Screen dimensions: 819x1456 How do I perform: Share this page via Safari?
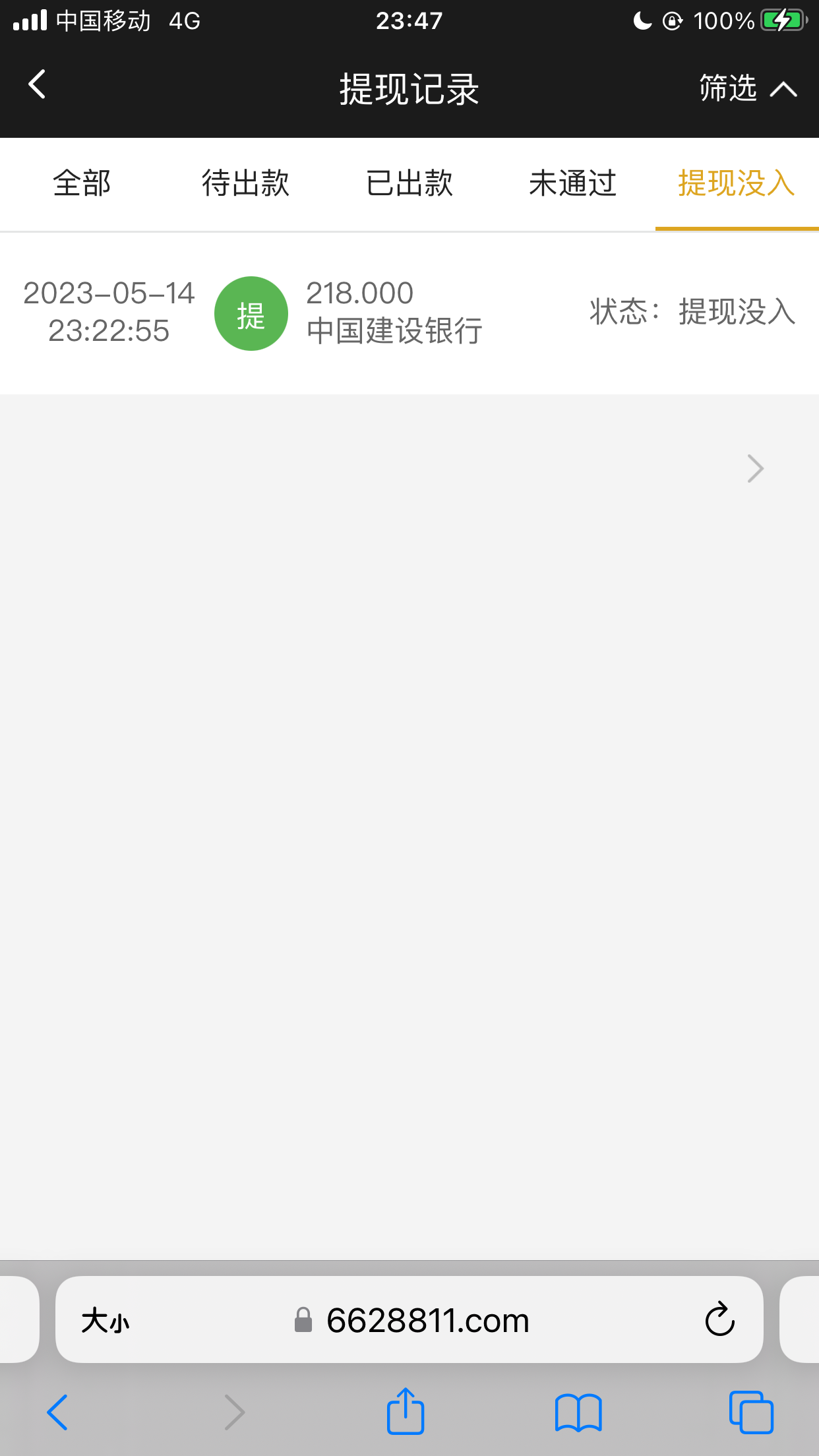[405, 1412]
